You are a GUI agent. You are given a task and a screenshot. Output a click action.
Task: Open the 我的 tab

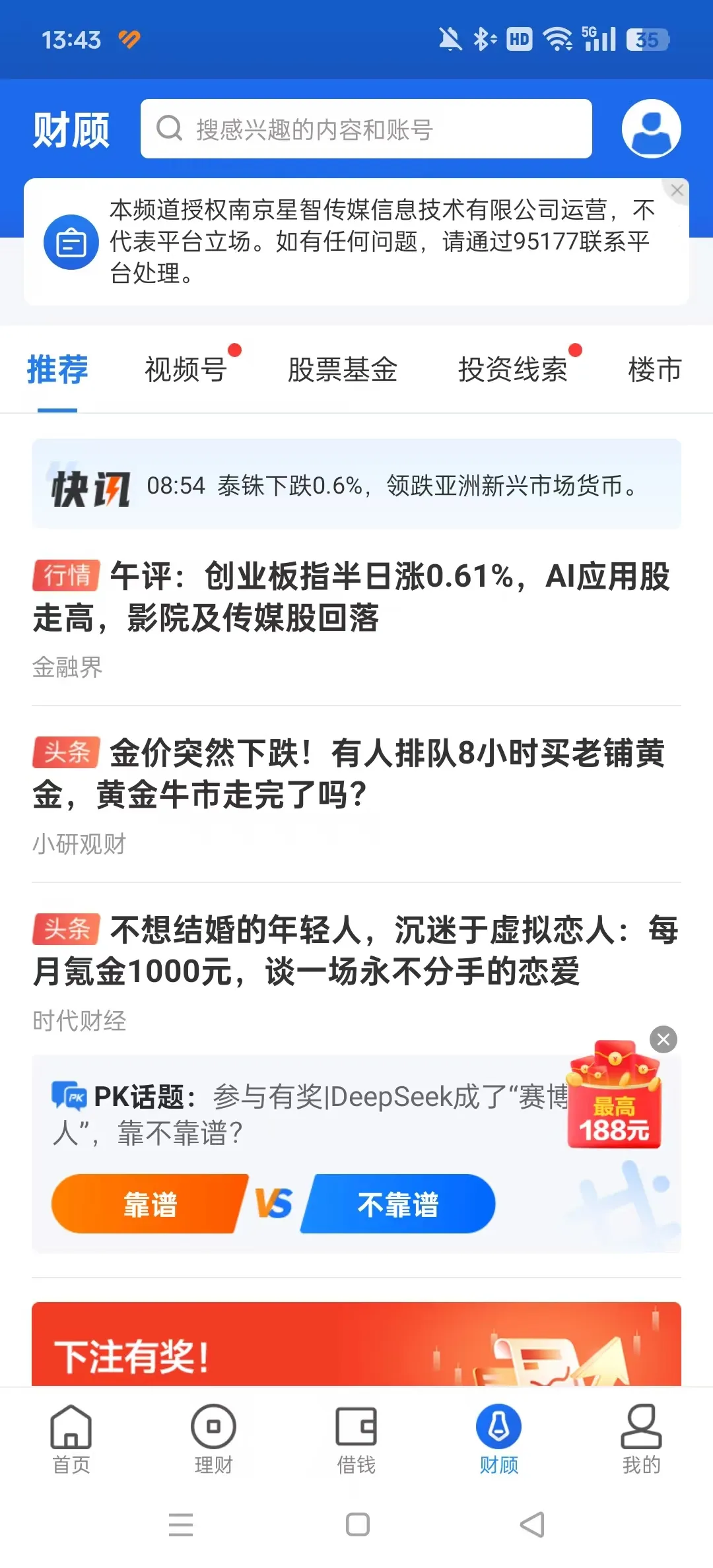[x=641, y=1439]
